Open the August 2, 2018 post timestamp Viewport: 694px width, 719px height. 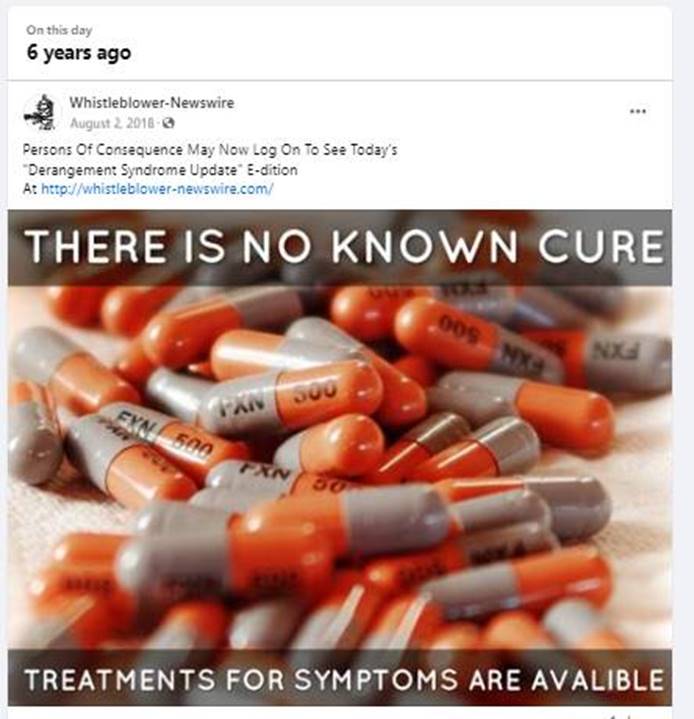tap(113, 122)
